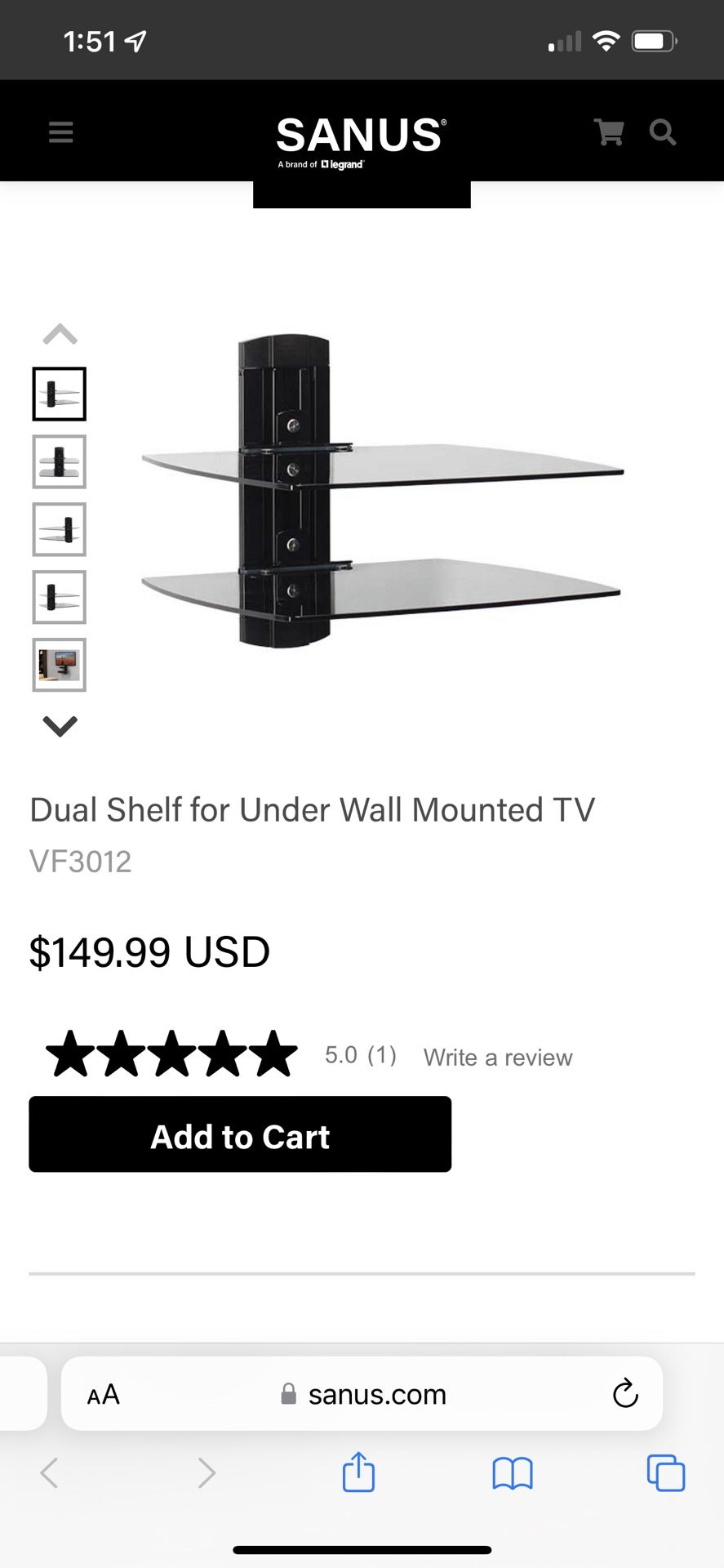Open the Safari bookmarks icon
Screen dimensions: 724x1568
513,1473
